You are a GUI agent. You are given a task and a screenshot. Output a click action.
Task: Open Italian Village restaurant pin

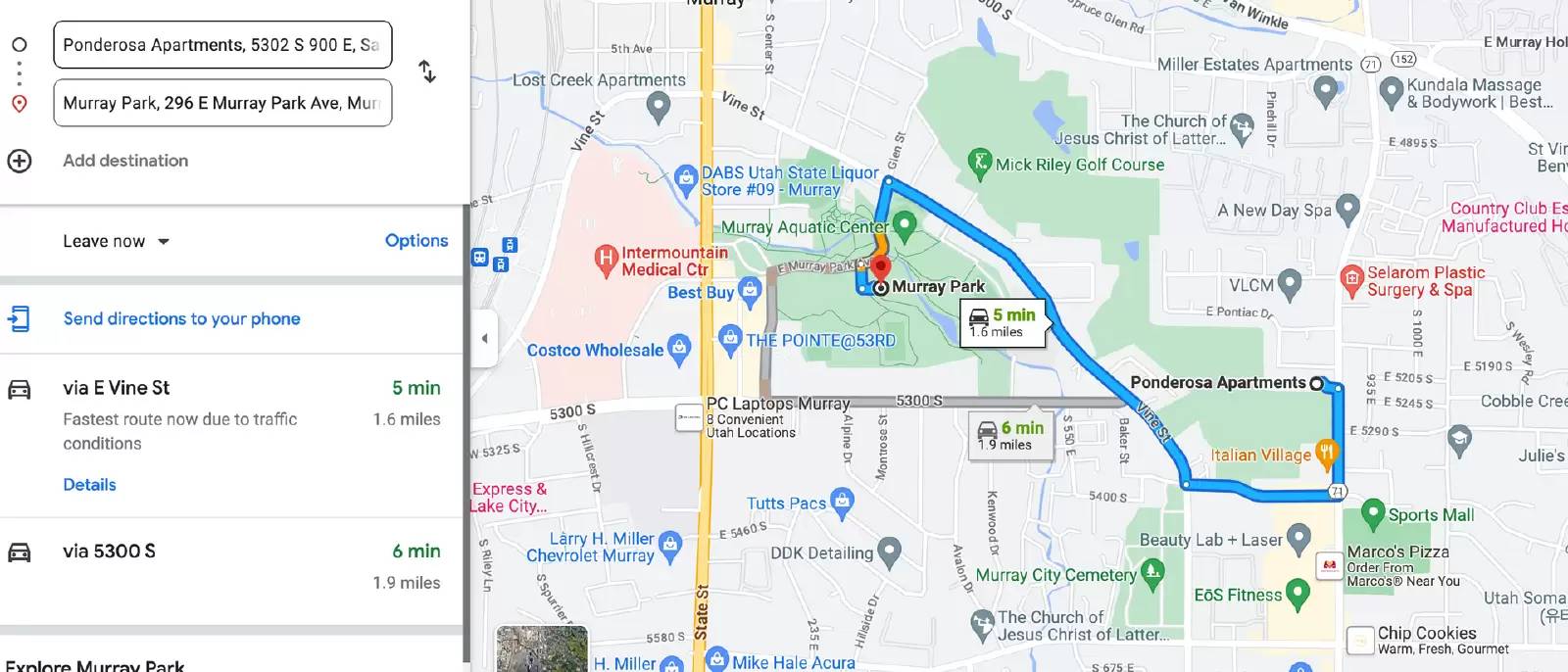(1326, 453)
